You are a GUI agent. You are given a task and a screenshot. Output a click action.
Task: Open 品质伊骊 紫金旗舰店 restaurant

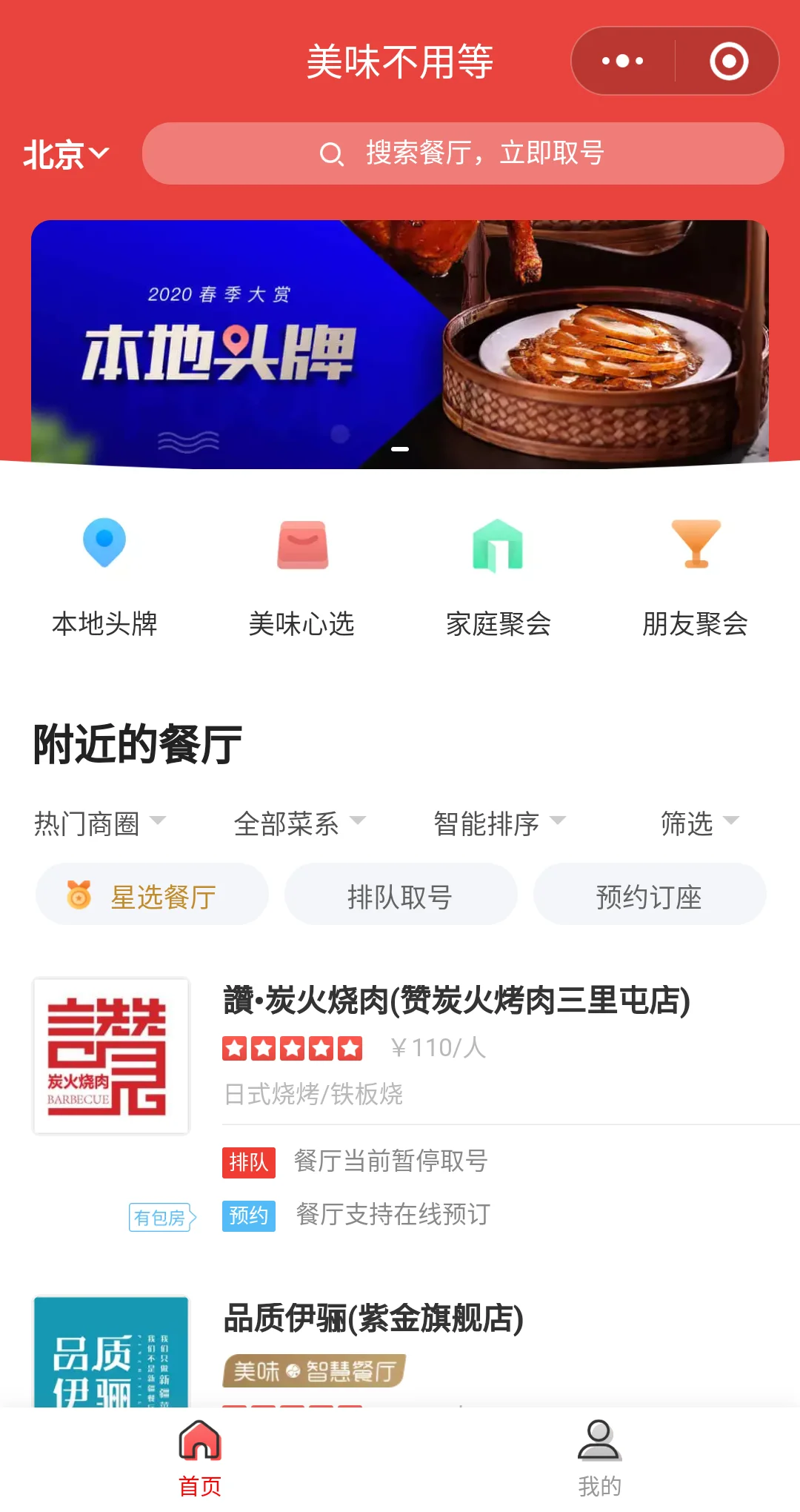(373, 1319)
